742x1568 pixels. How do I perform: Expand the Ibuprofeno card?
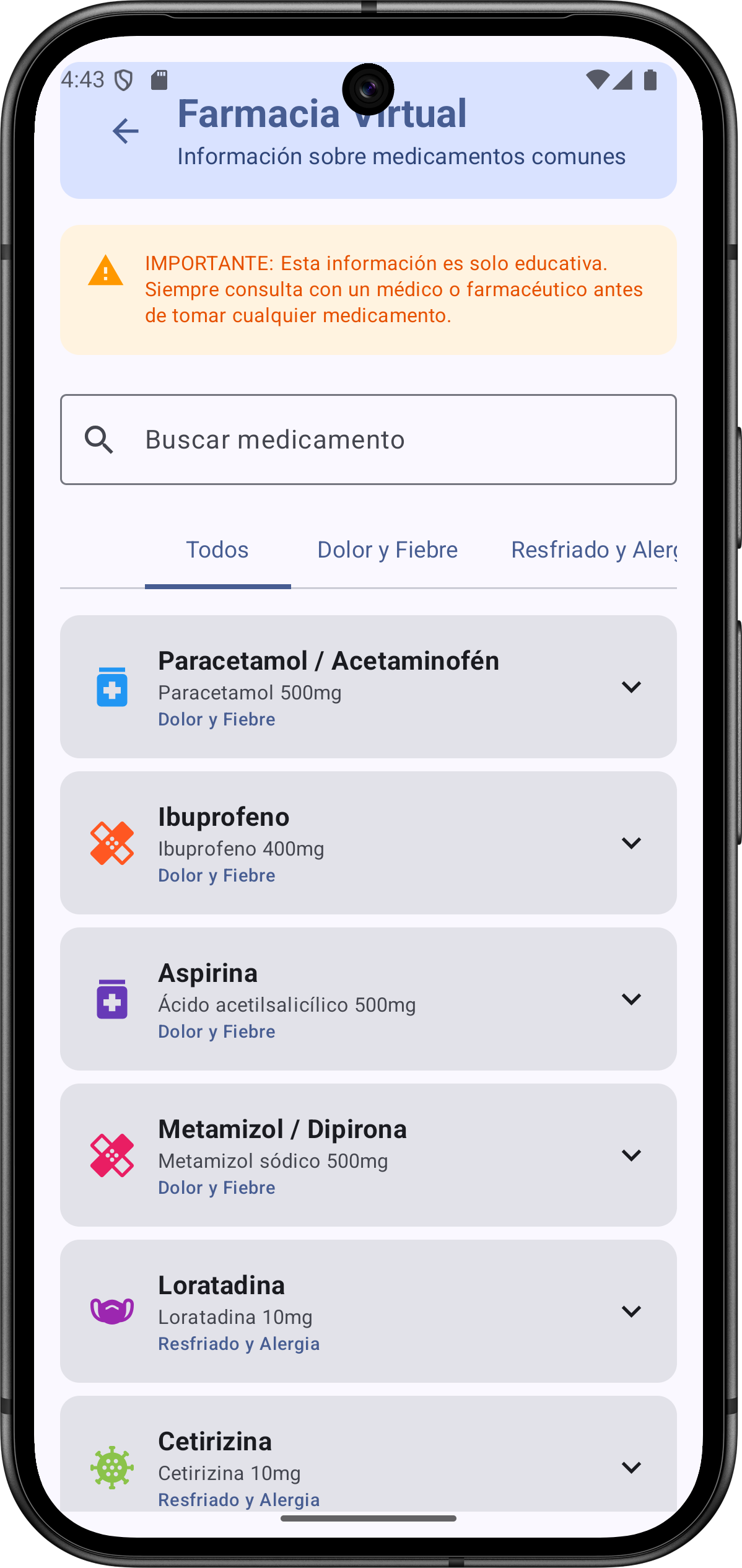click(x=632, y=844)
